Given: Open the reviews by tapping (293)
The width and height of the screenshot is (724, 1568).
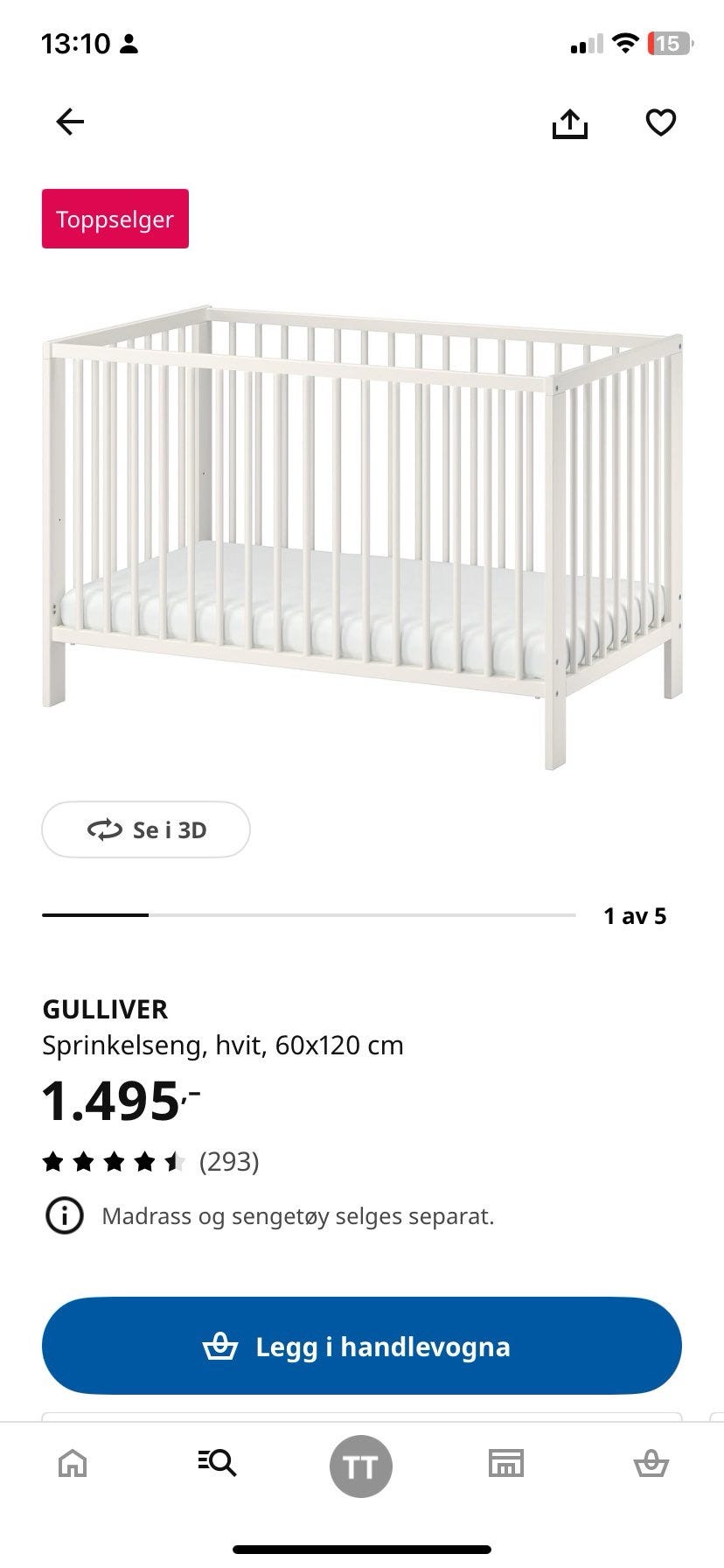Looking at the screenshot, I should tap(230, 1162).
